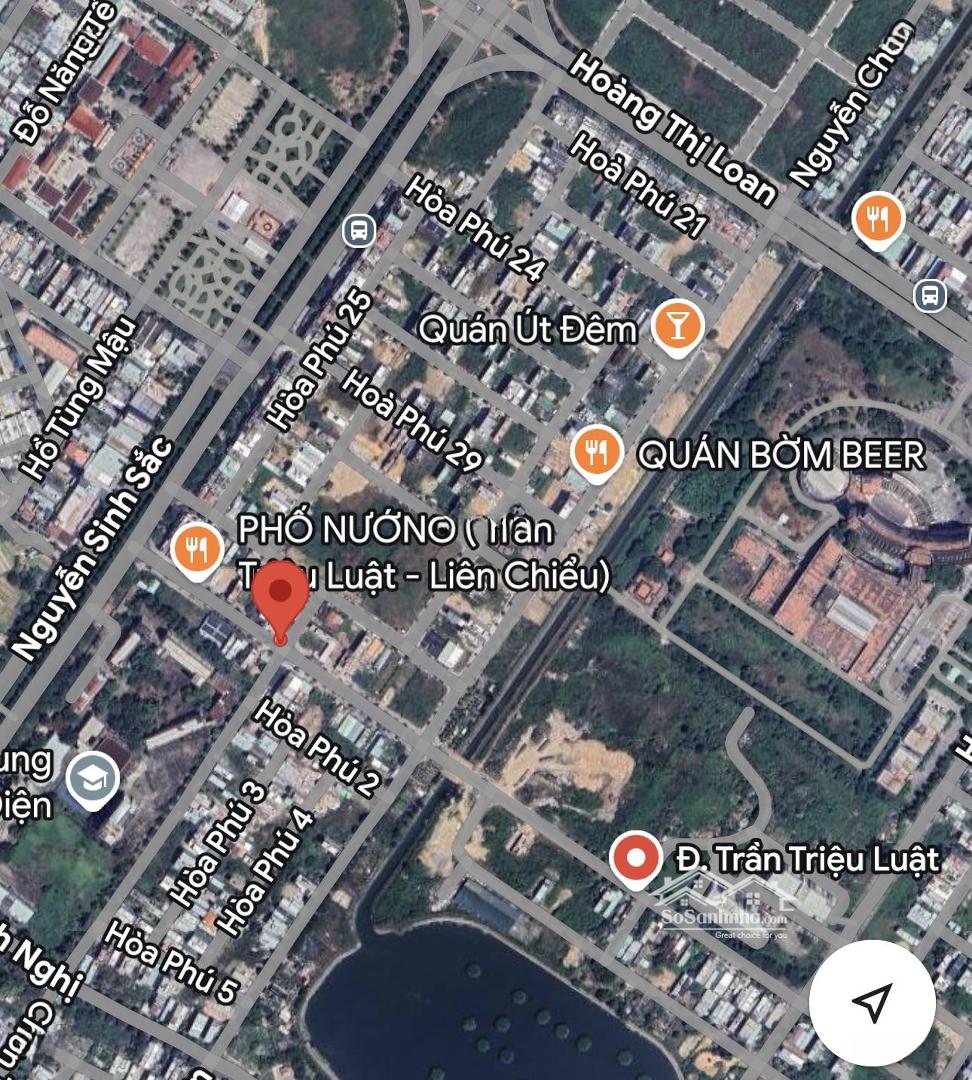
Task: Center map on my current location
Action: tap(872, 1002)
